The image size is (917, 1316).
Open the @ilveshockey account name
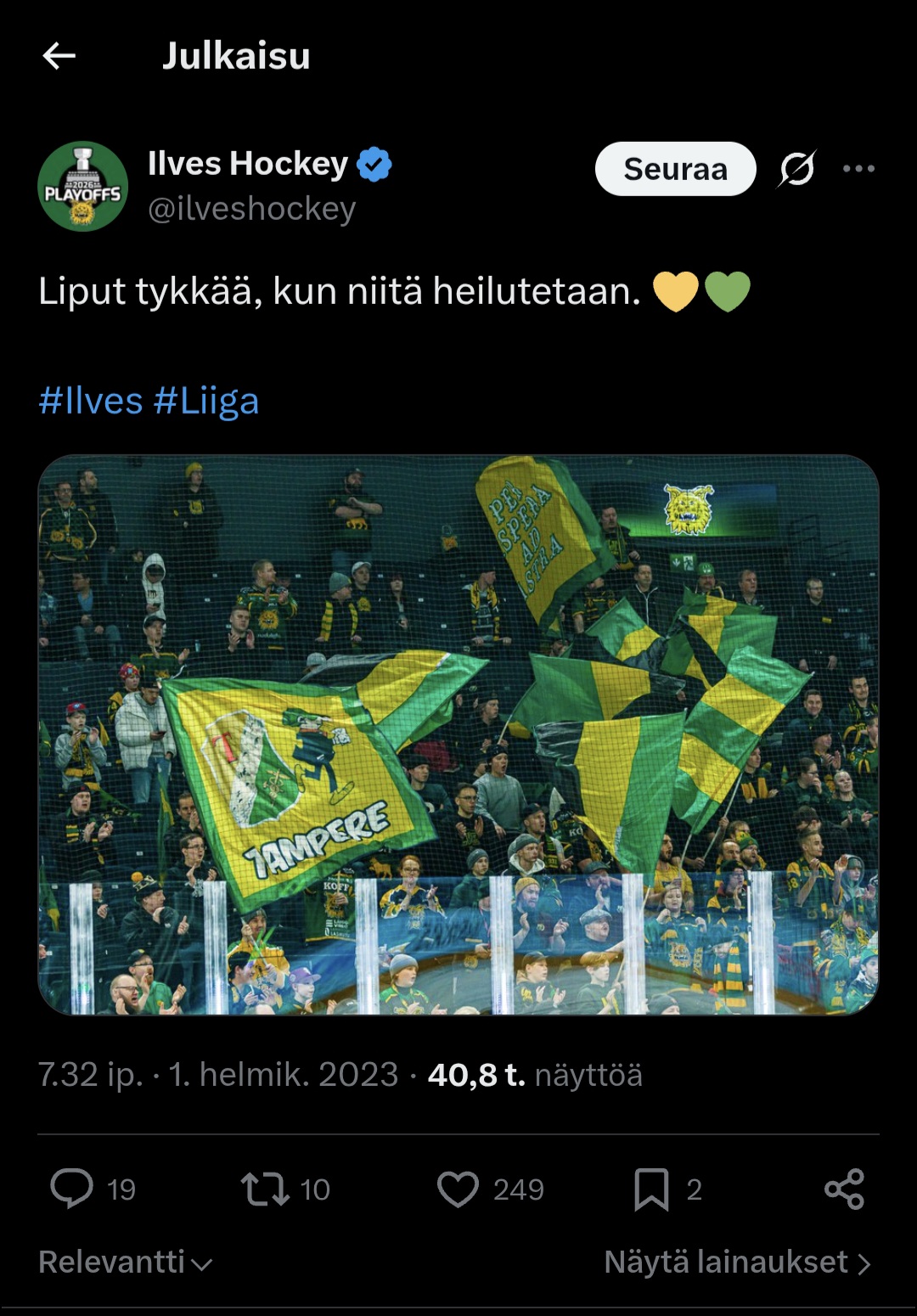251,209
